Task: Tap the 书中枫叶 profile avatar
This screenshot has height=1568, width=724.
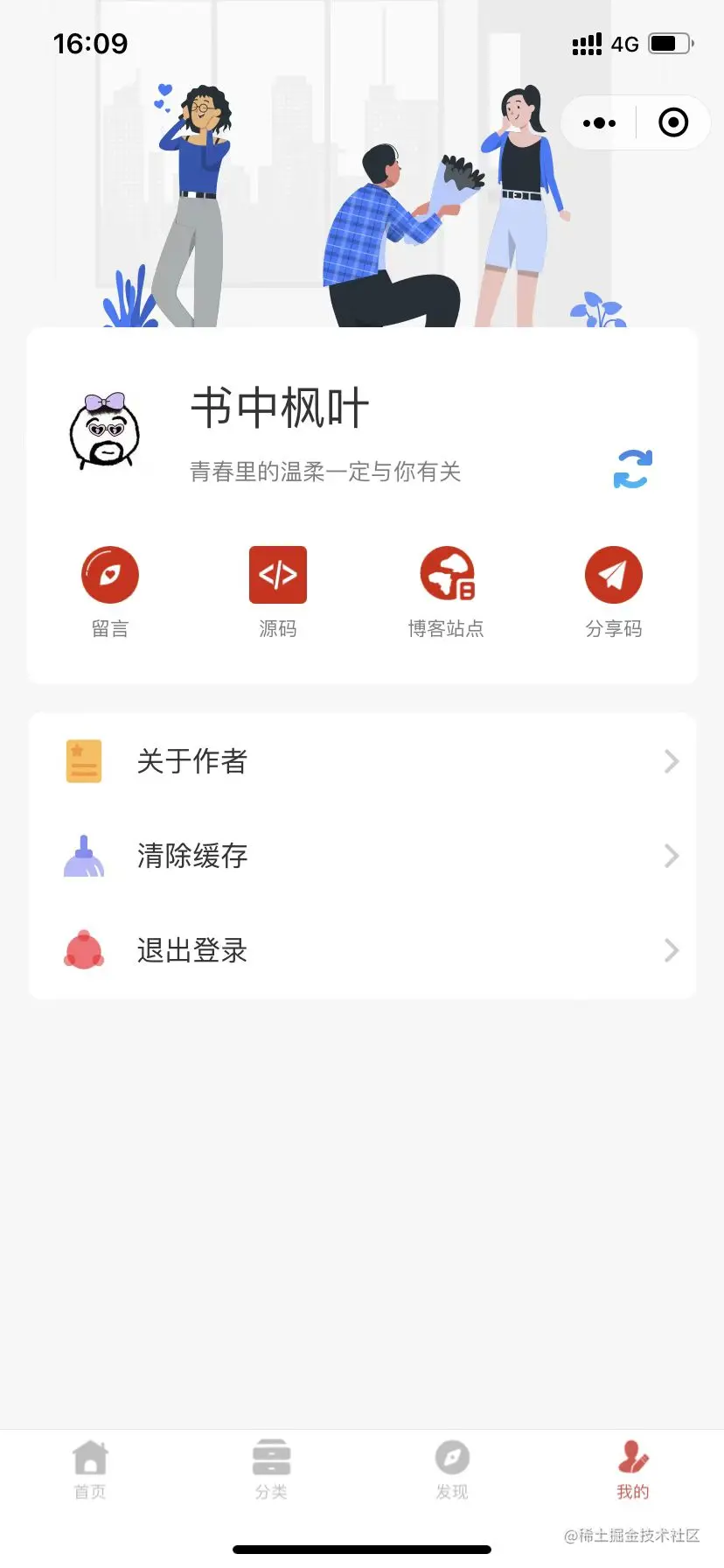Action: pyautogui.click(x=105, y=430)
